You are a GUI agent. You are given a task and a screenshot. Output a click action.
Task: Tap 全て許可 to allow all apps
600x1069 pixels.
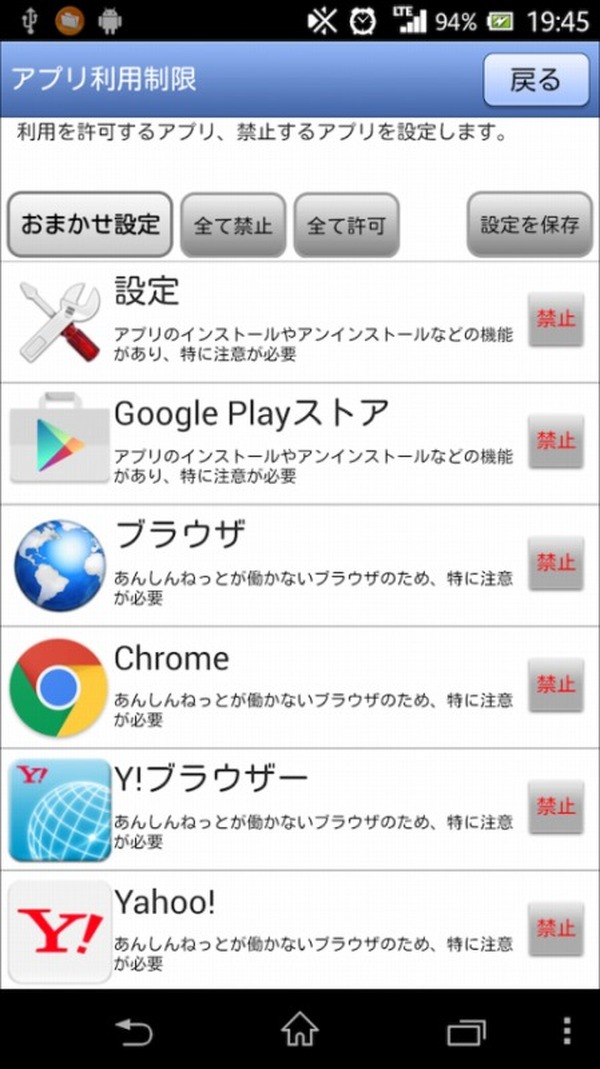[x=346, y=225]
